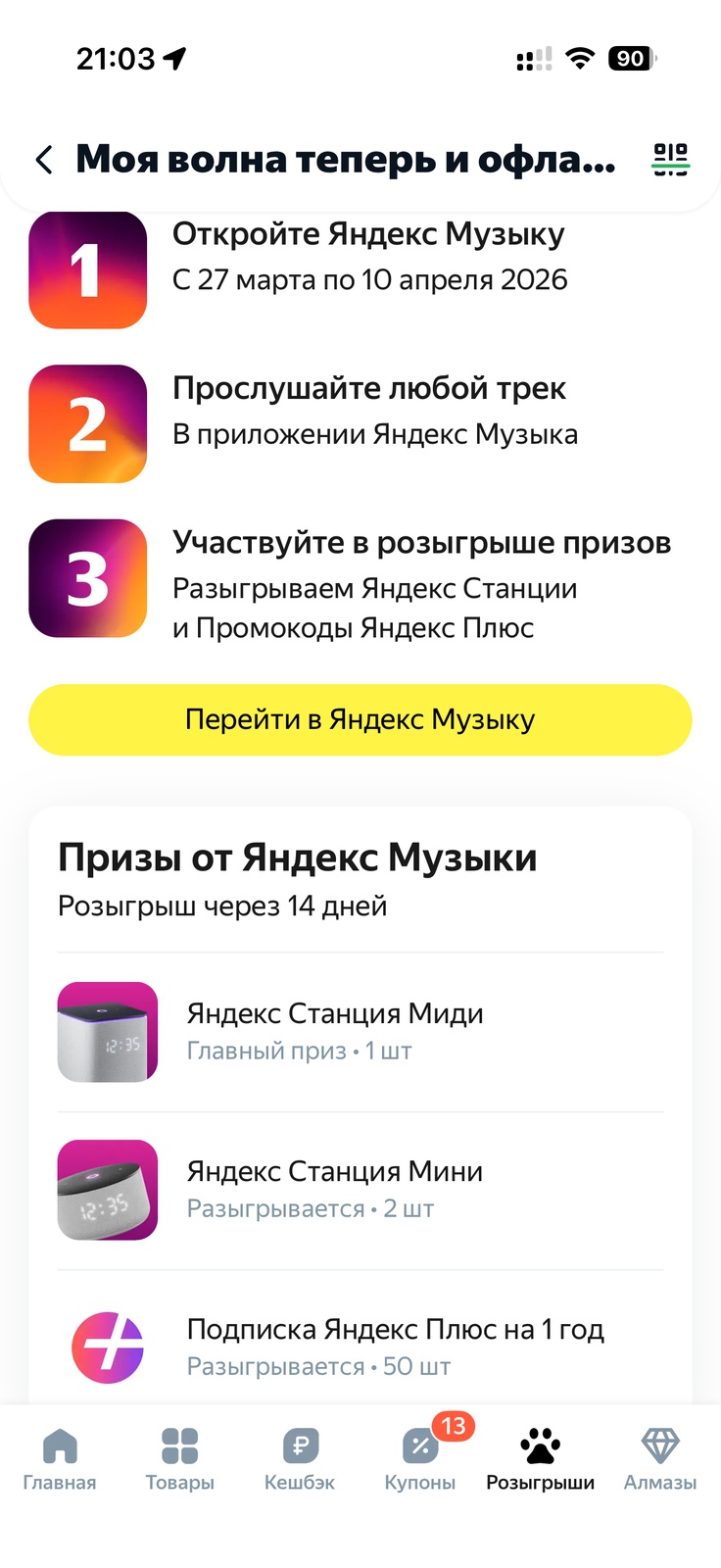The height and width of the screenshot is (1568, 721).
Task: Open the Главная tab
Action: tap(60, 1458)
